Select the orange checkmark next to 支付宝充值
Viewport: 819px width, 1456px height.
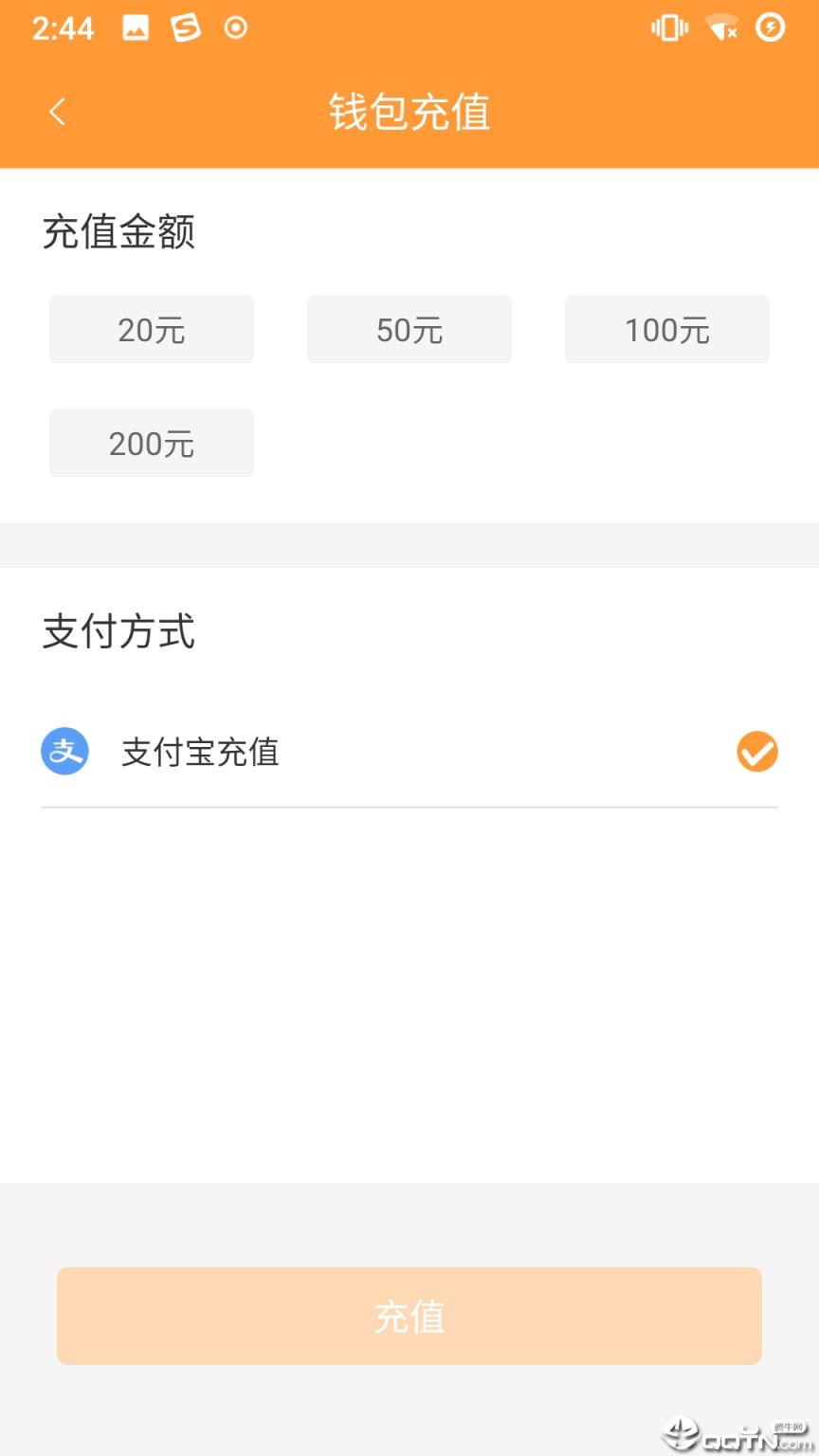(755, 751)
